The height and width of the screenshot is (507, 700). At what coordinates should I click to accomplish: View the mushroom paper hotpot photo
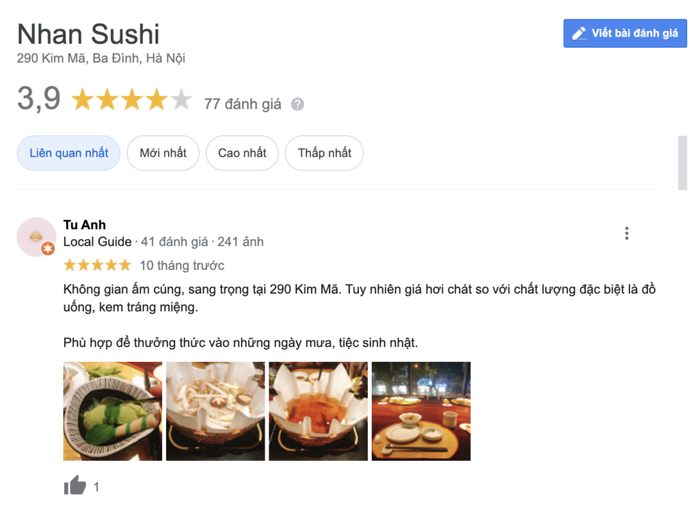215,410
